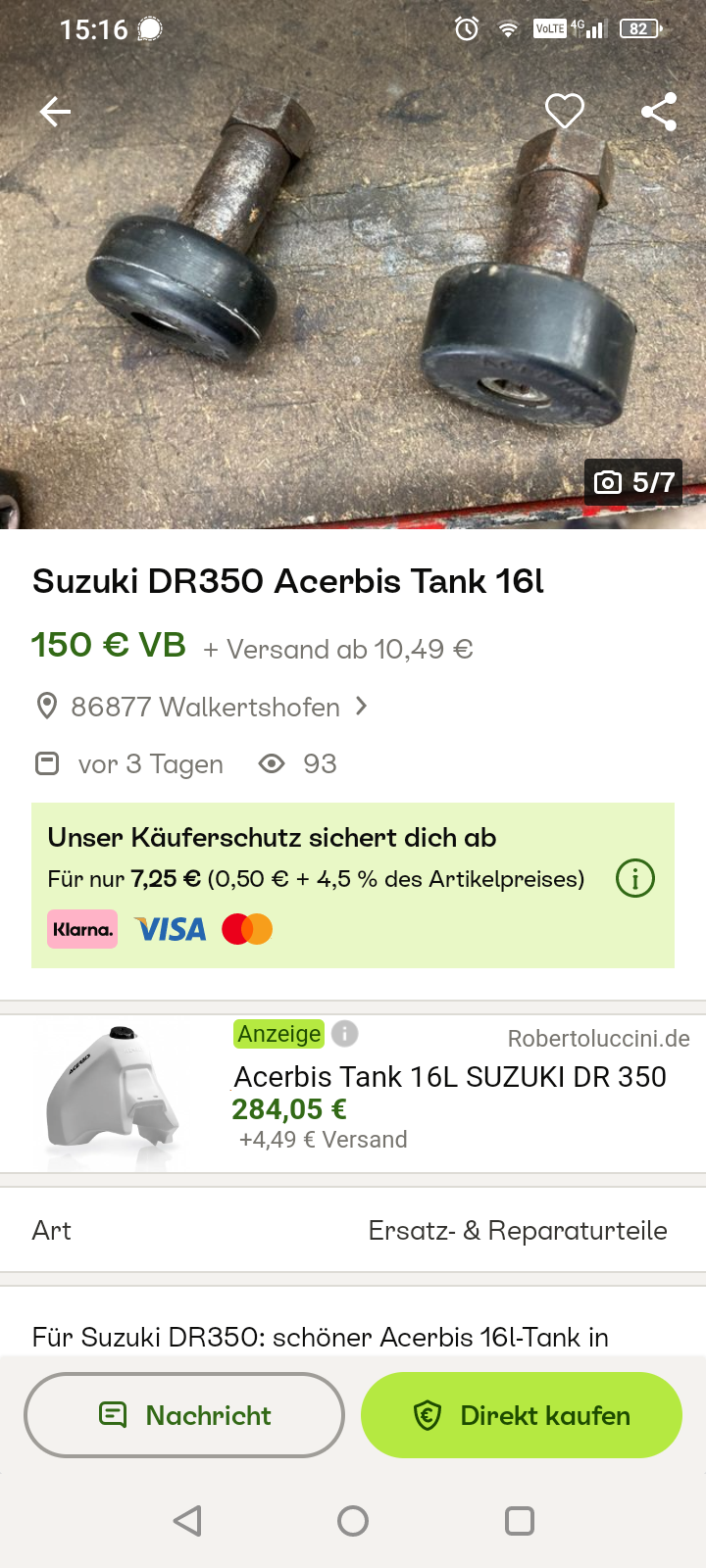Show buyer protection info
The width and height of the screenshot is (706, 1568).
(x=634, y=878)
